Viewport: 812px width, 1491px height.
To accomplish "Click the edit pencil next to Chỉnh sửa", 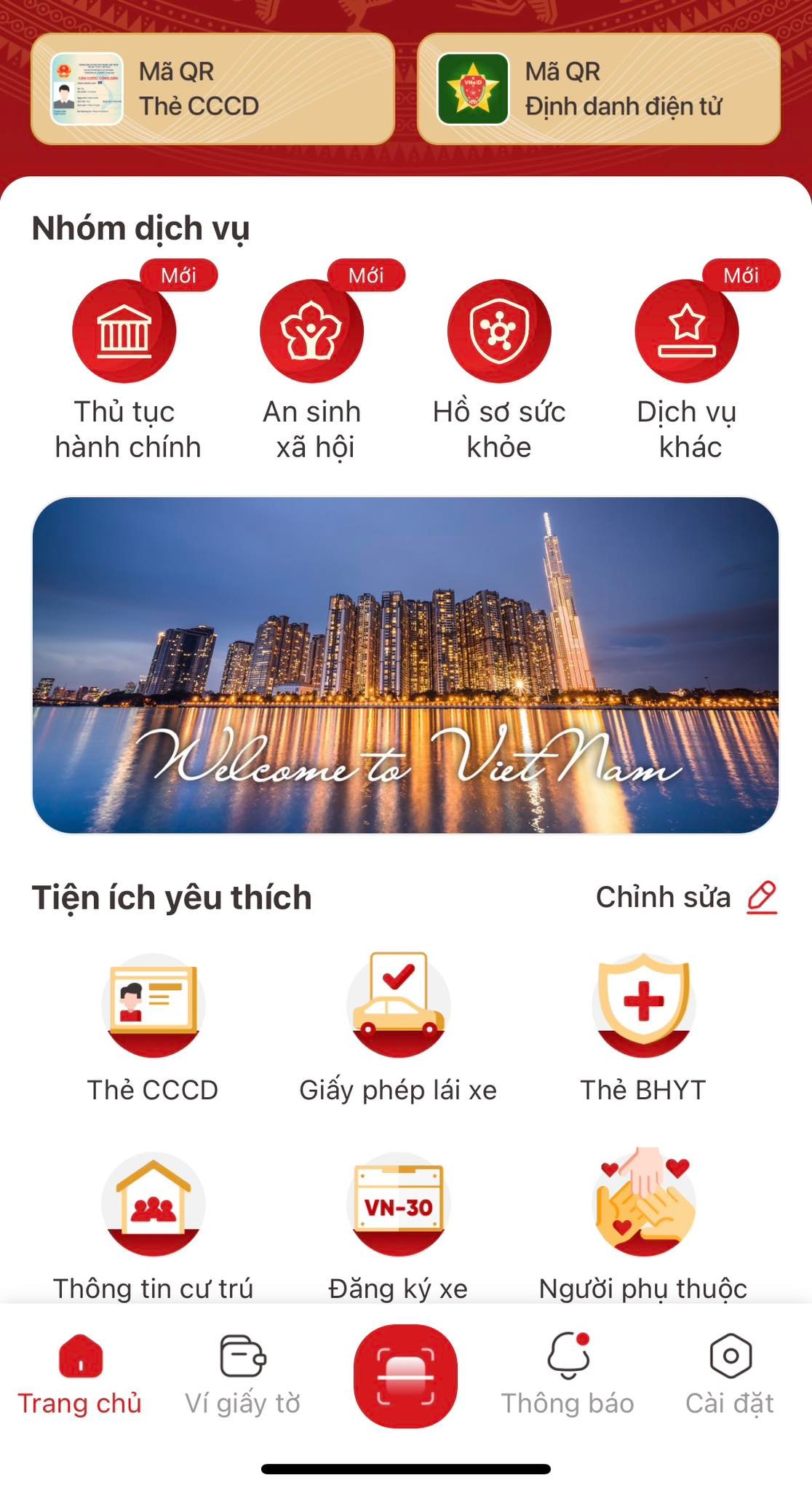I will tap(763, 898).
